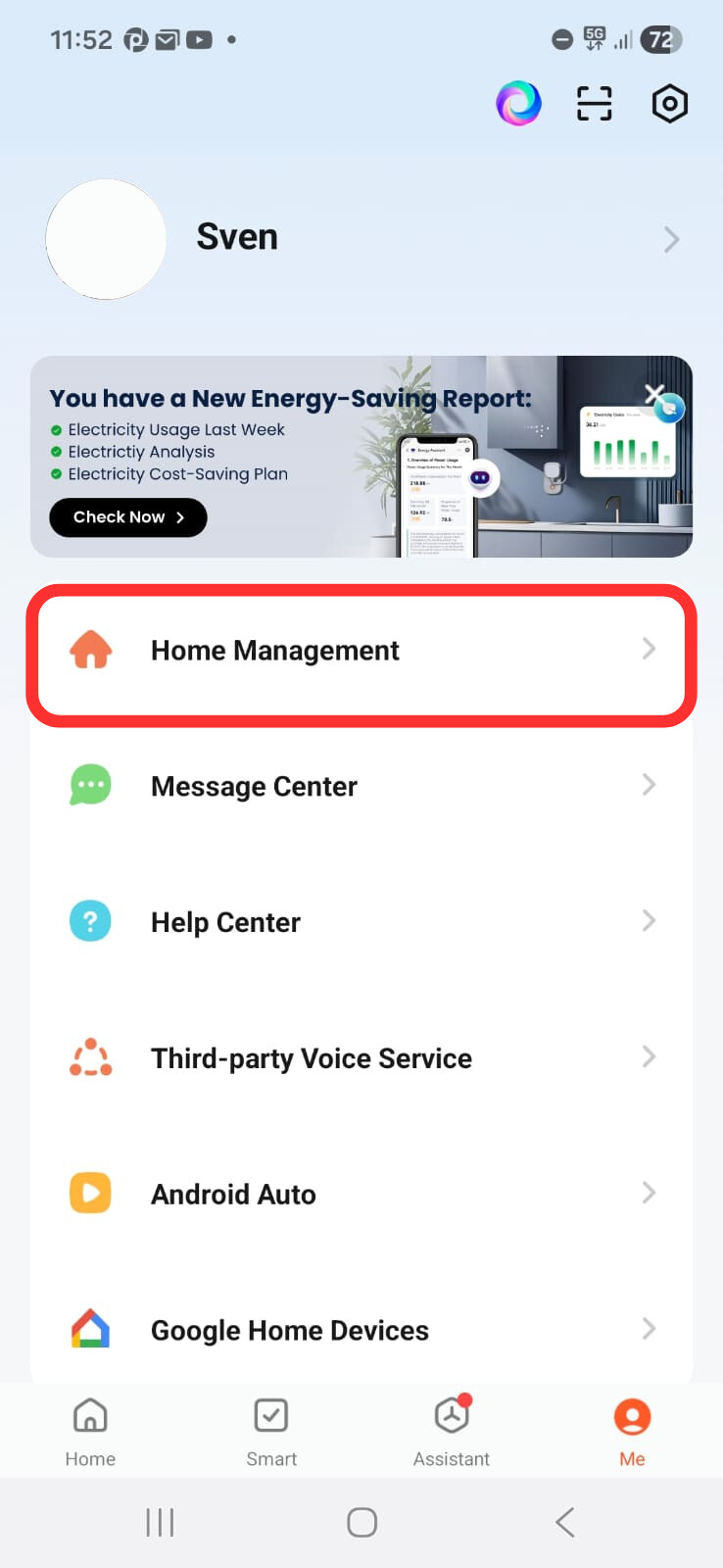Dismiss the Energy-Saving Report banner

[x=654, y=395]
